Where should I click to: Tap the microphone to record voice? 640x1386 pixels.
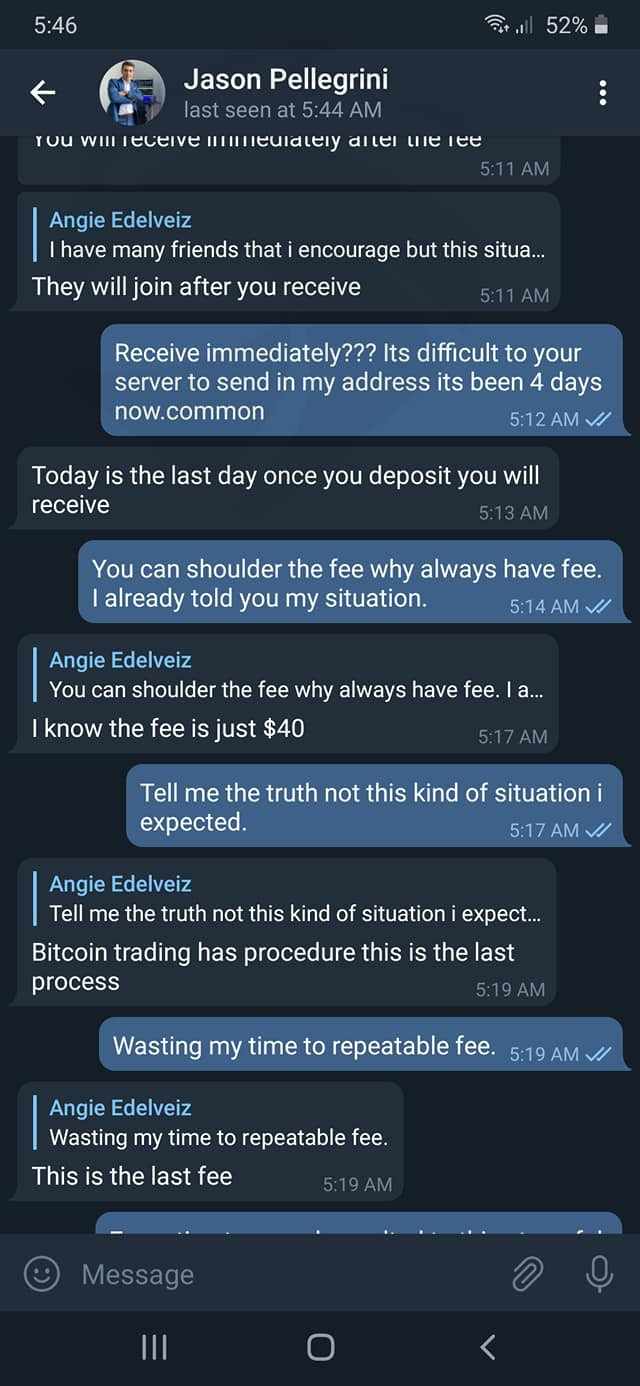(599, 1274)
